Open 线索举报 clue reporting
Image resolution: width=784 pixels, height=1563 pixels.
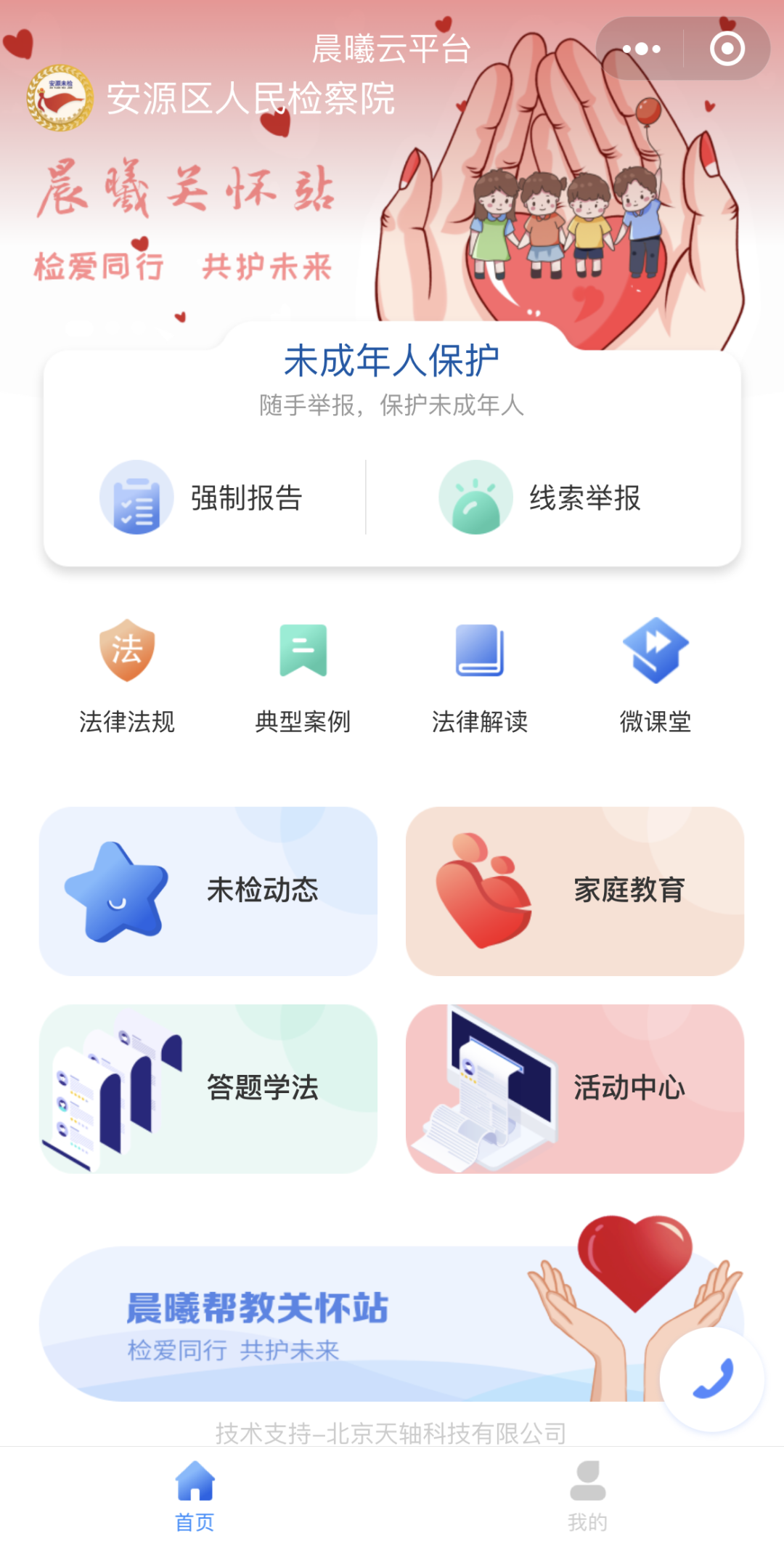(x=540, y=498)
